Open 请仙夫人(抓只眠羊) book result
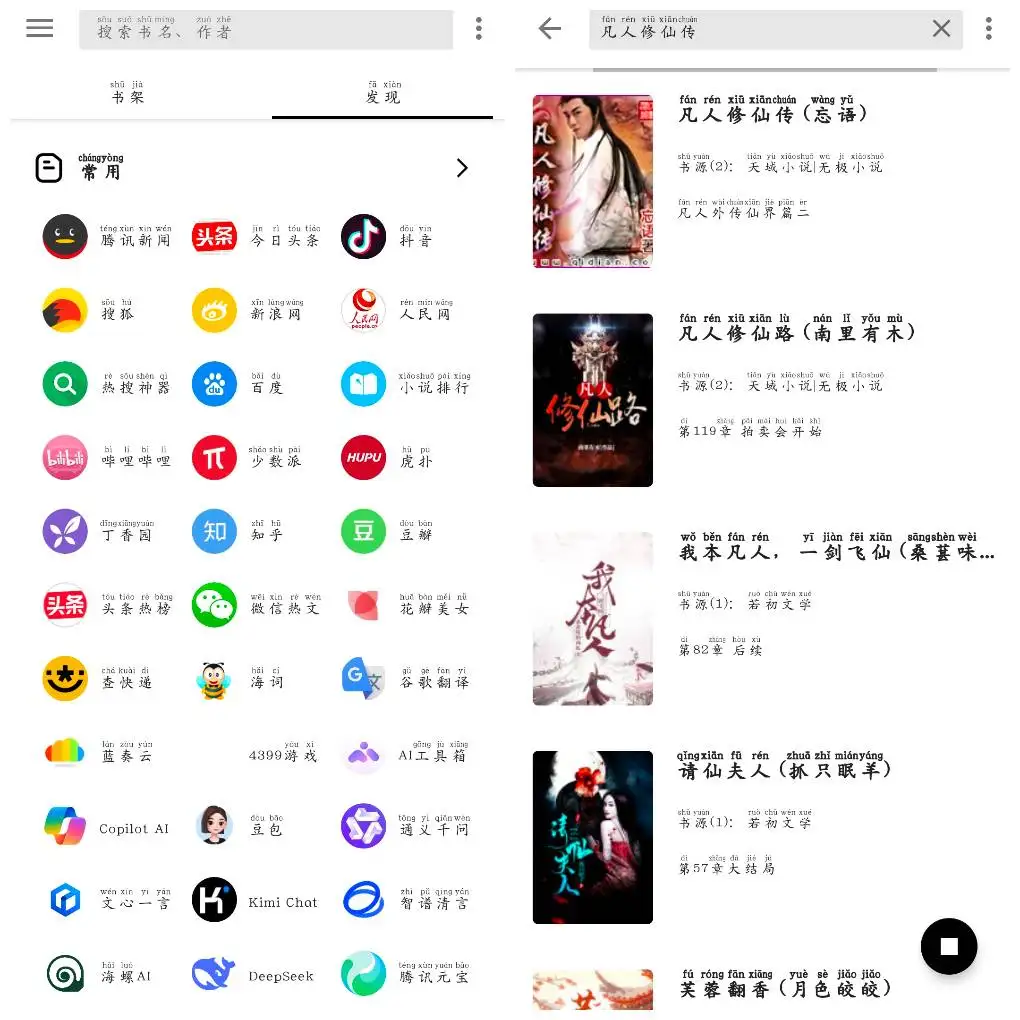Screen dimensions: 1020x1020 pyautogui.click(x=760, y=838)
